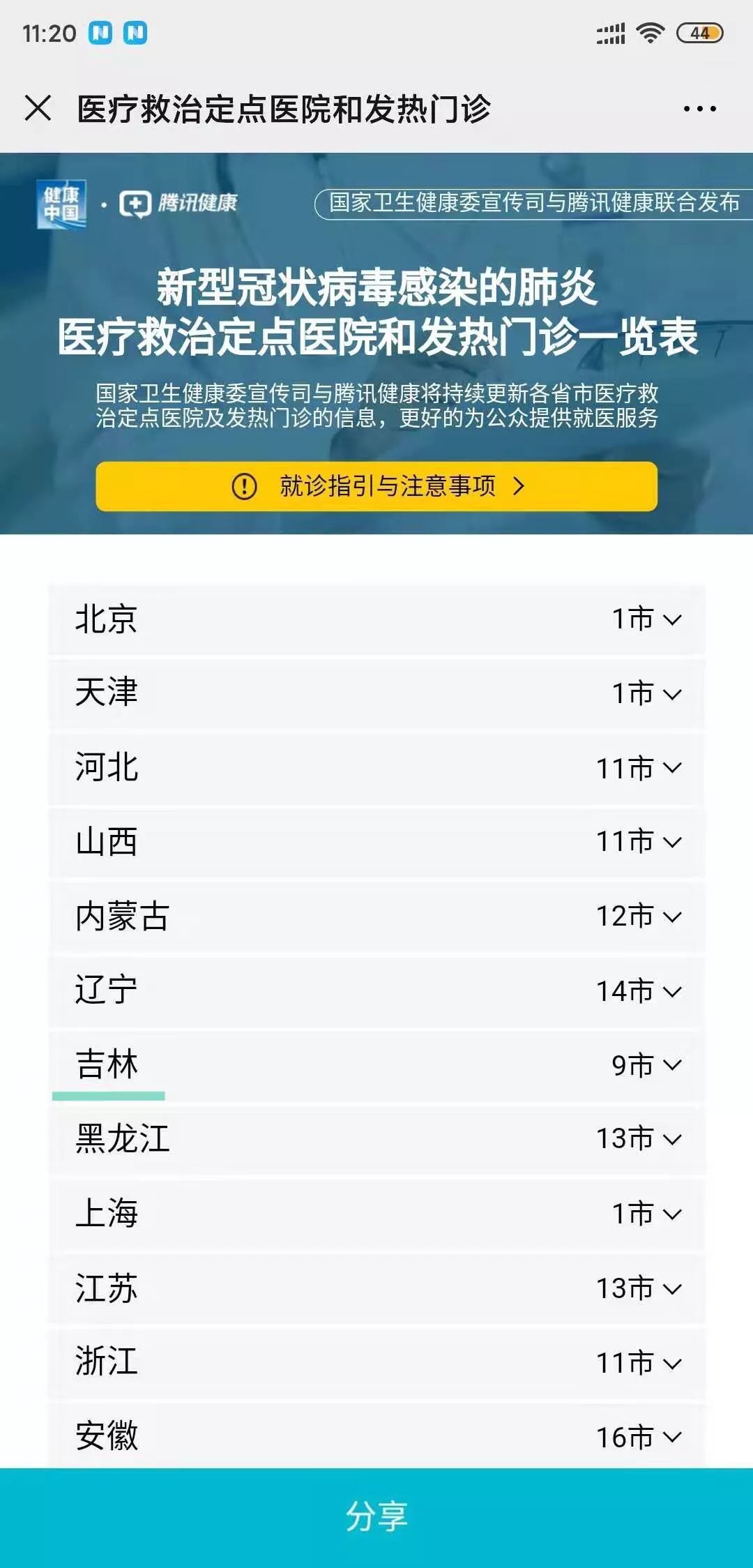Expand 吉林 to show 9 cities

(646, 1065)
